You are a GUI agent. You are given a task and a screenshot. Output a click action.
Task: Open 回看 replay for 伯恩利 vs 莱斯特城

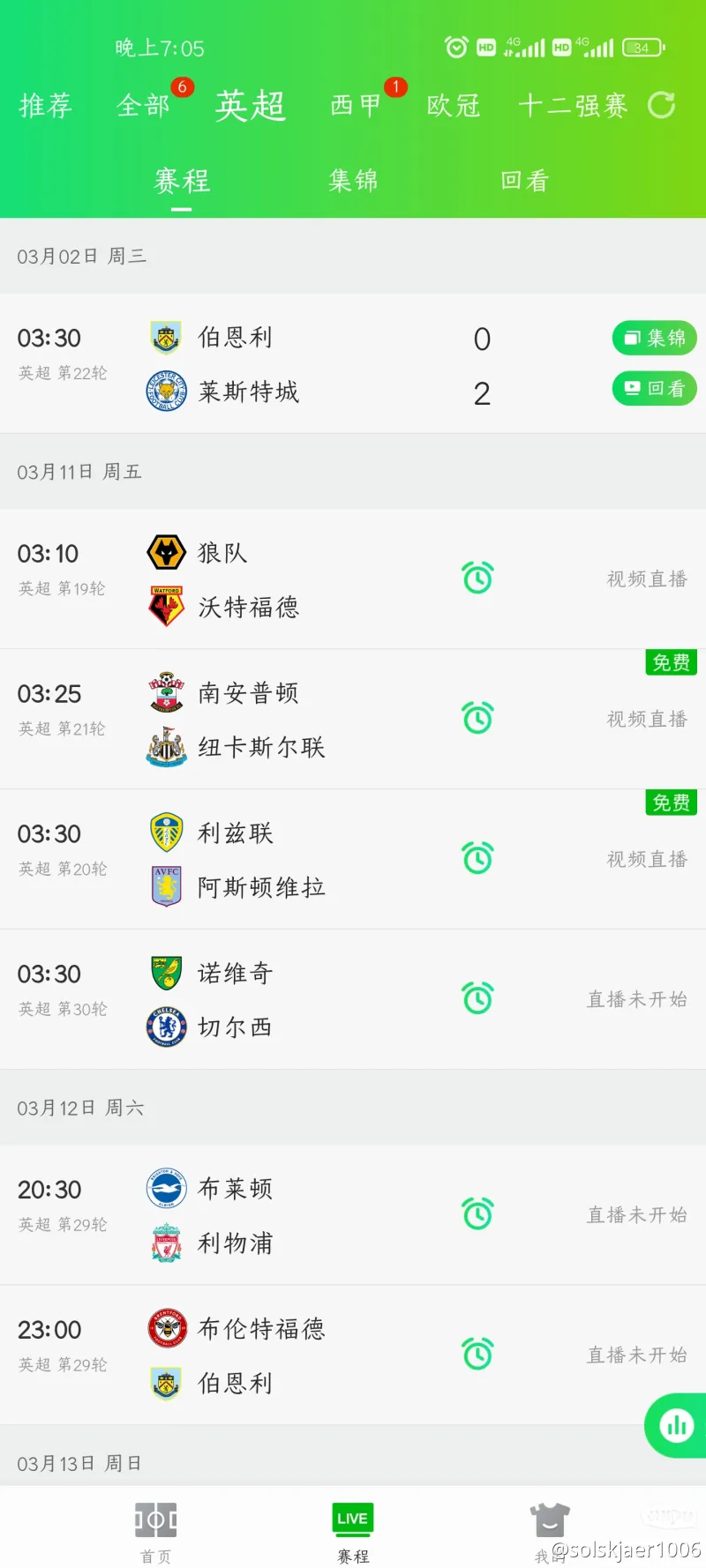(654, 388)
